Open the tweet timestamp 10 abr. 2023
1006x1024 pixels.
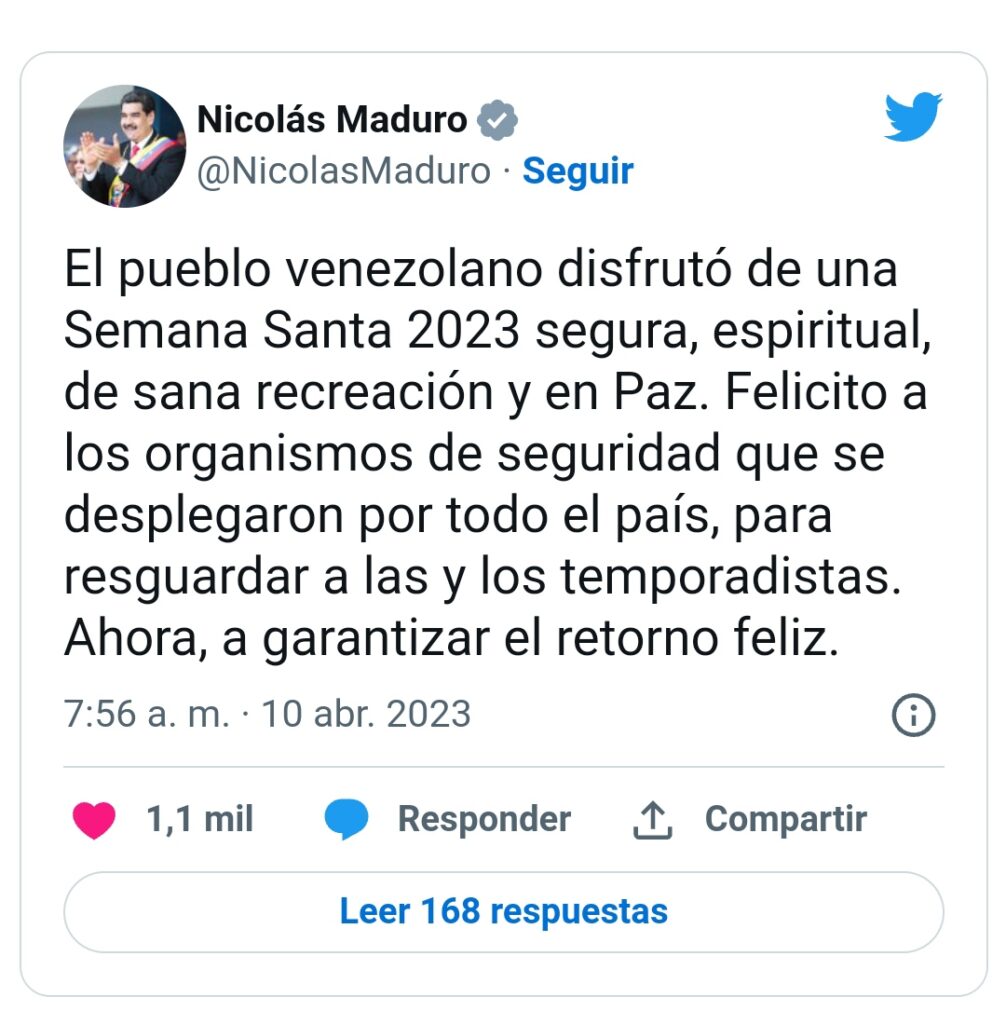click(266, 714)
